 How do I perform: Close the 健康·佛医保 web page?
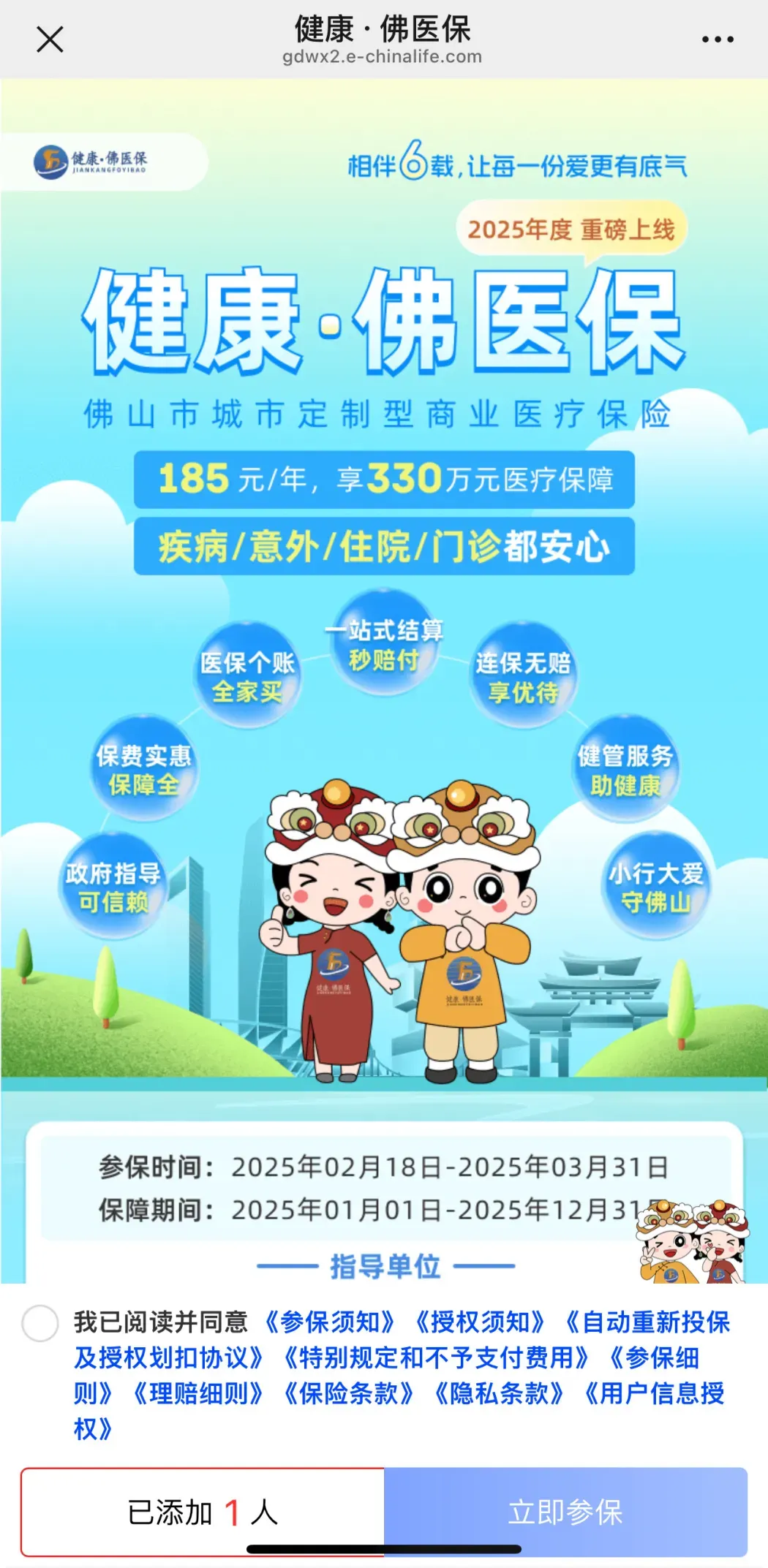[x=50, y=39]
